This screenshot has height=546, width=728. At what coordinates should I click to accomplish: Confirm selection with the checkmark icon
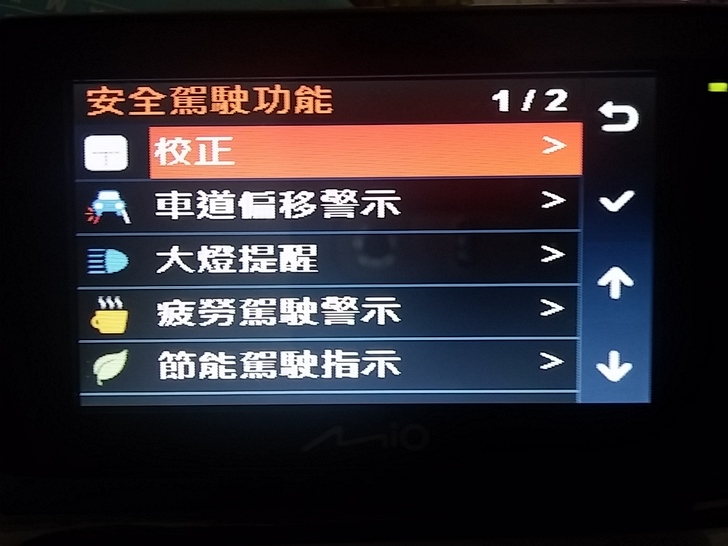615,202
